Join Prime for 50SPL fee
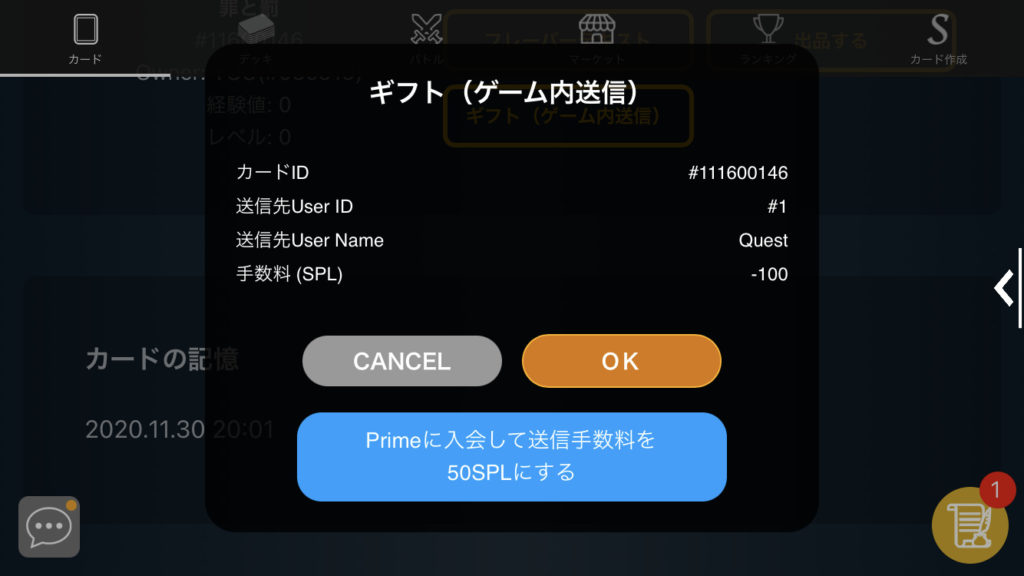1024x576 pixels. pyautogui.click(x=511, y=456)
